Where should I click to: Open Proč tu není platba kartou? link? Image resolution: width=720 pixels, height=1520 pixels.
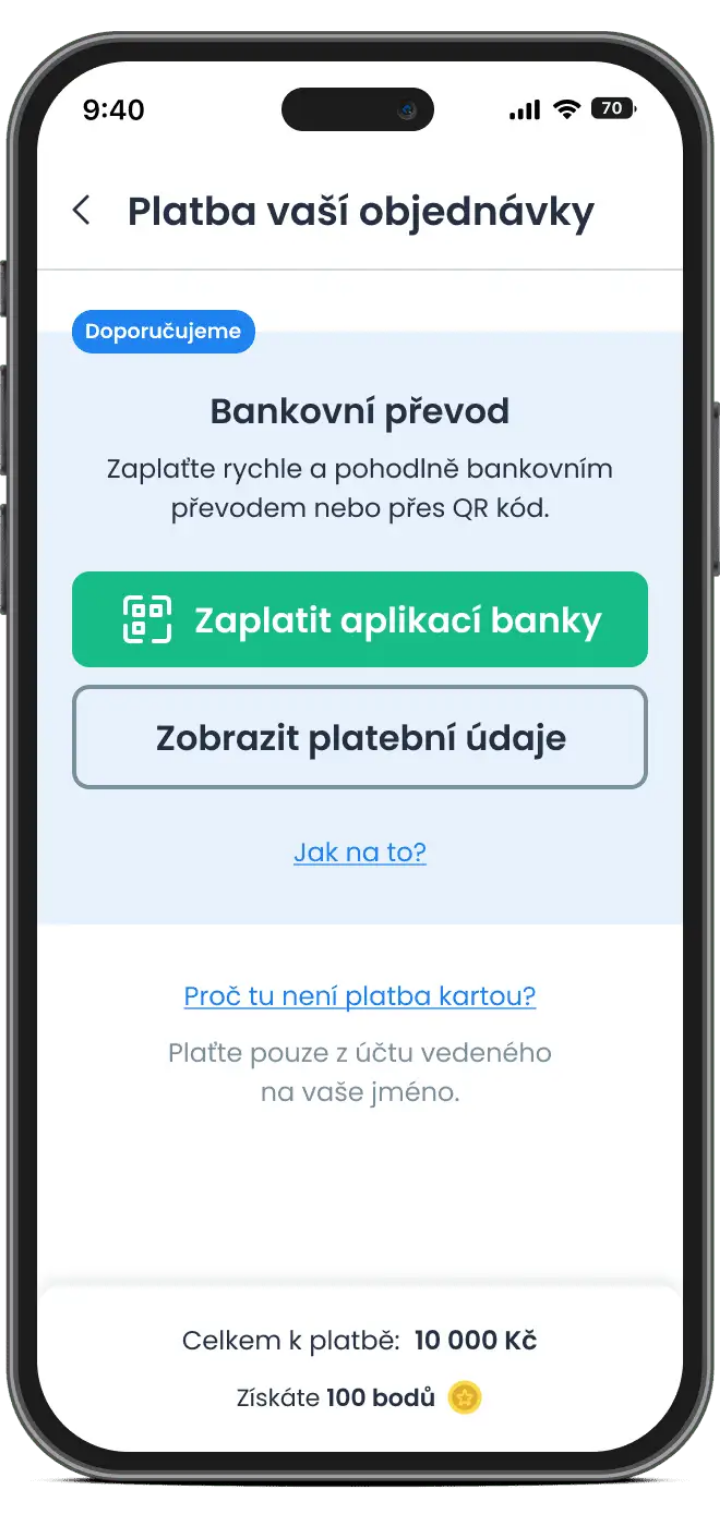(360, 996)
